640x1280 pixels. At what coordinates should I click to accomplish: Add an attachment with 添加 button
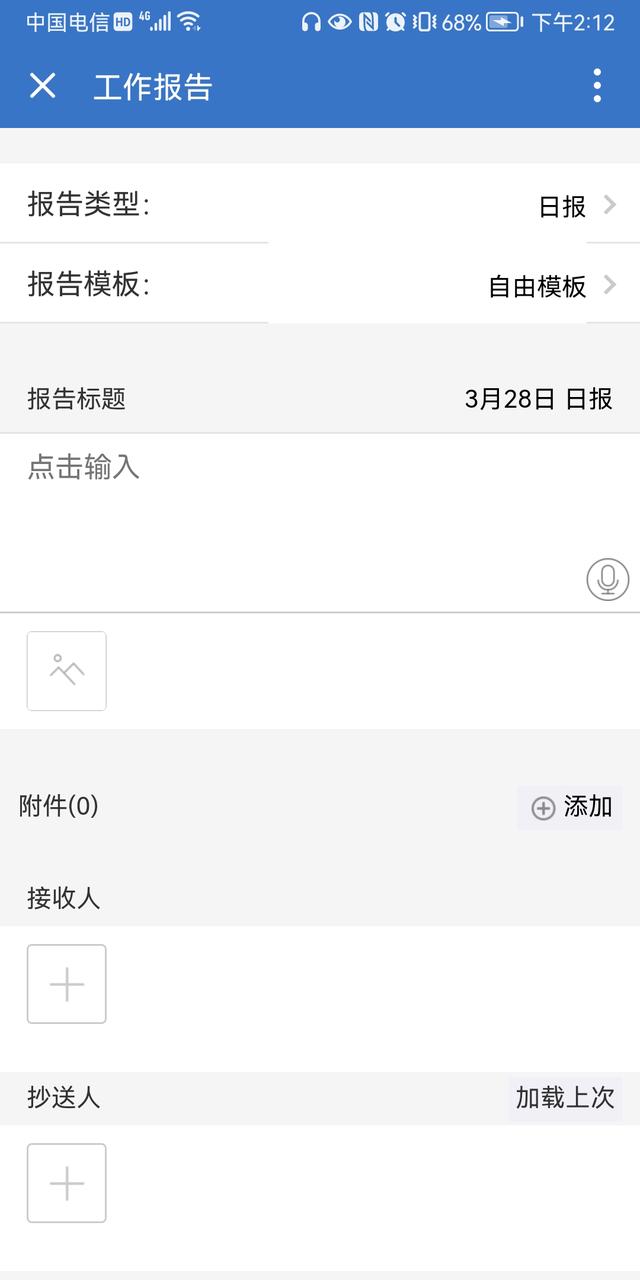pyautogui.click(x=570, y=807)
